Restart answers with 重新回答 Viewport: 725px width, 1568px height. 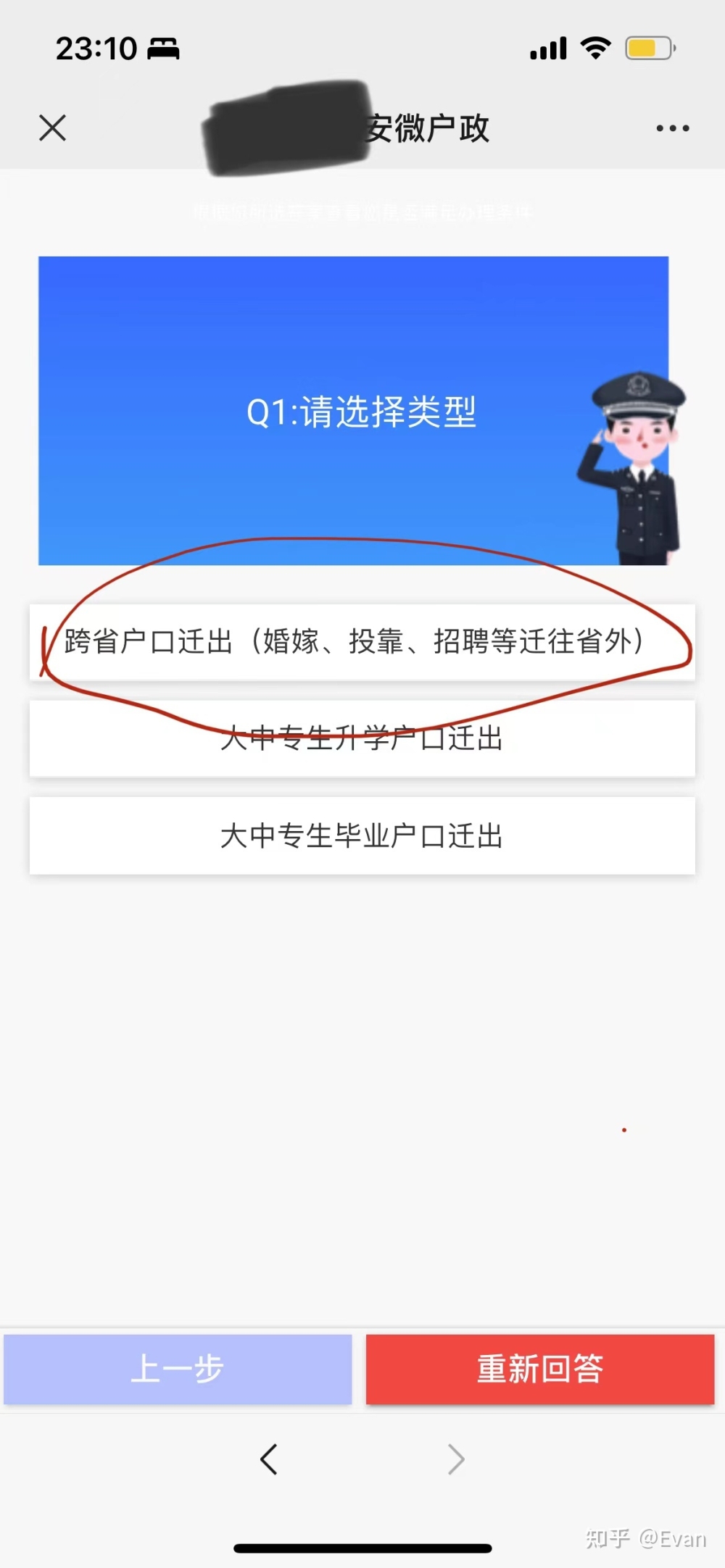(540, 1369)
